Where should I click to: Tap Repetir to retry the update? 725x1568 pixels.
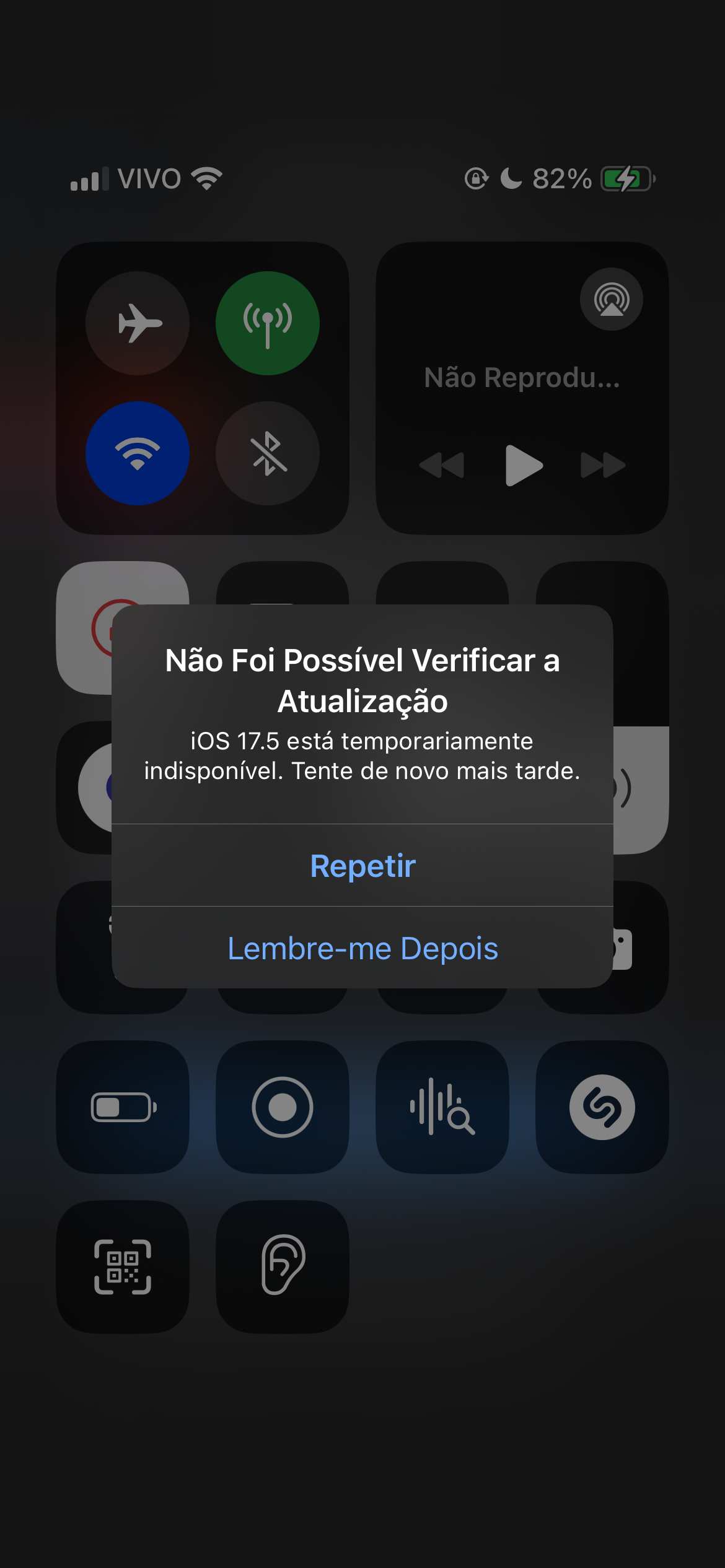[362, 865]
